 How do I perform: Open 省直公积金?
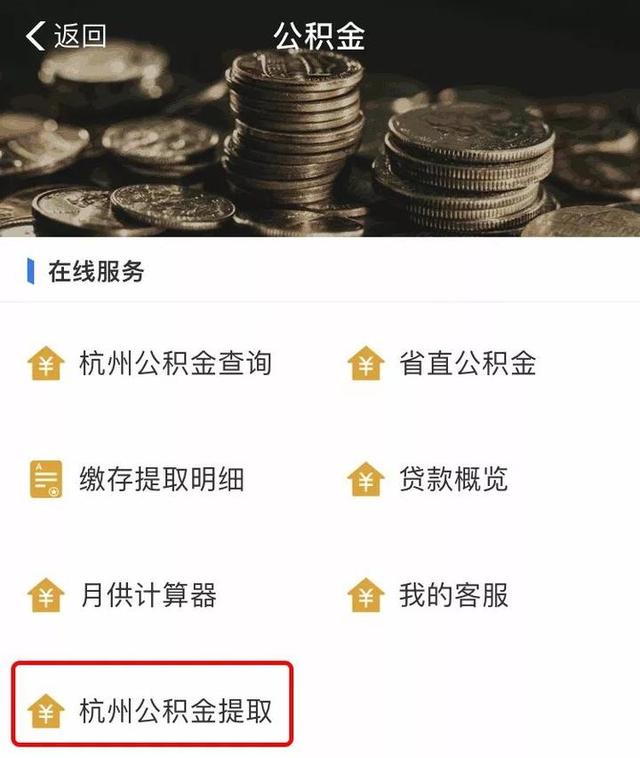tap(443, 363)
